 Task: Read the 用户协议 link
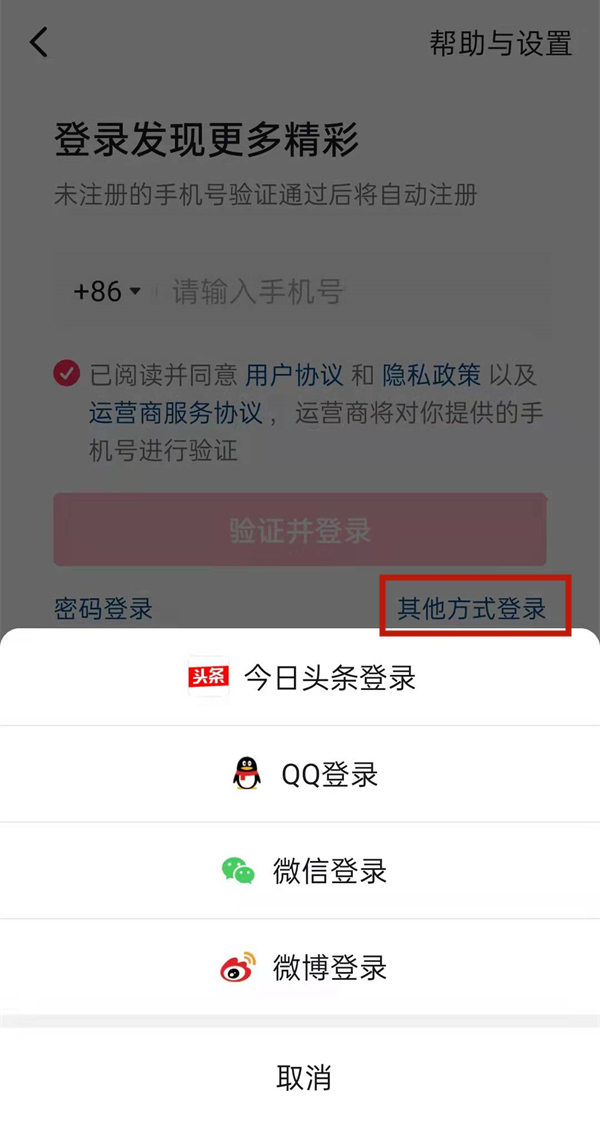coord(294,375)
